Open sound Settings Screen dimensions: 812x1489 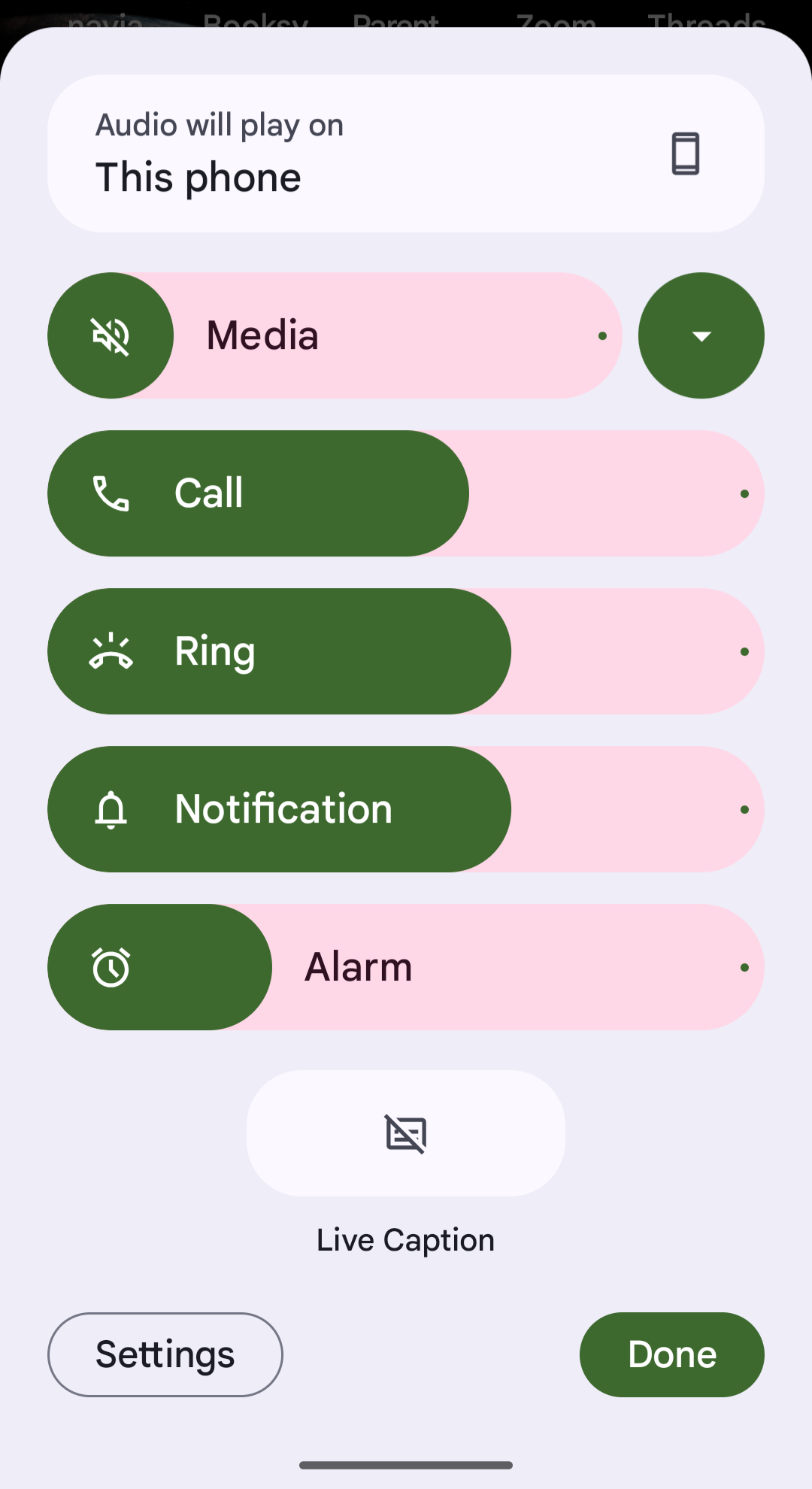click(165, 1354)
